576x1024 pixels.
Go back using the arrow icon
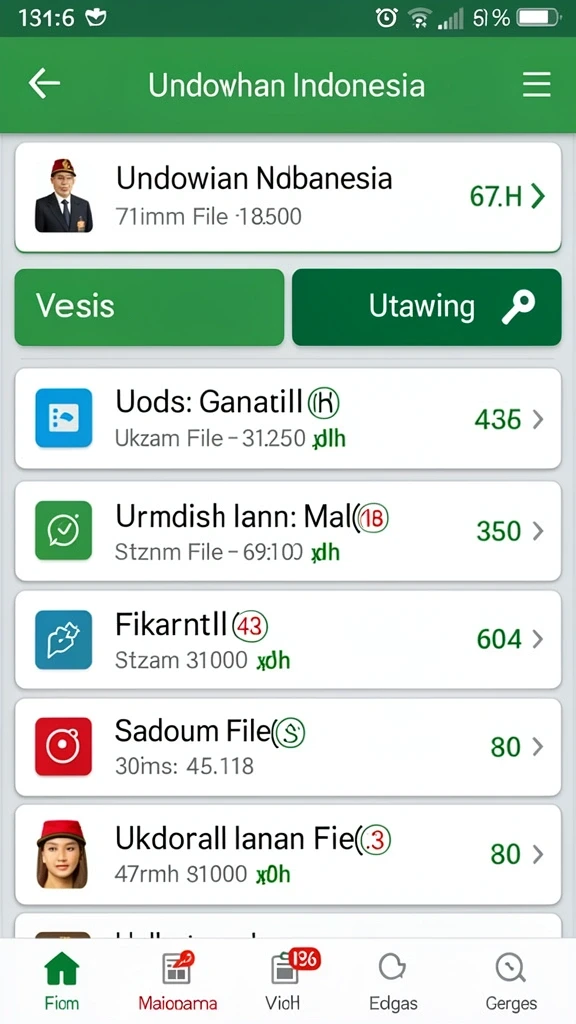[x=44, y=84]
